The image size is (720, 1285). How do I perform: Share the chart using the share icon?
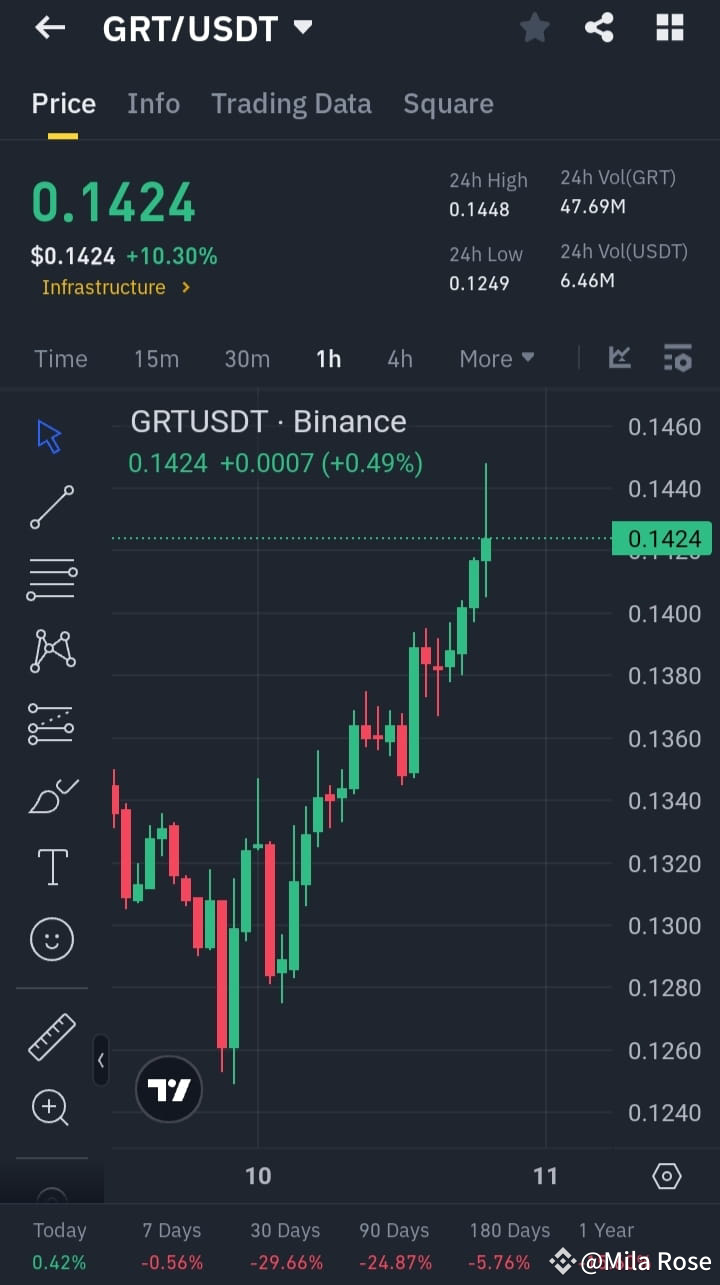(599, 27)
